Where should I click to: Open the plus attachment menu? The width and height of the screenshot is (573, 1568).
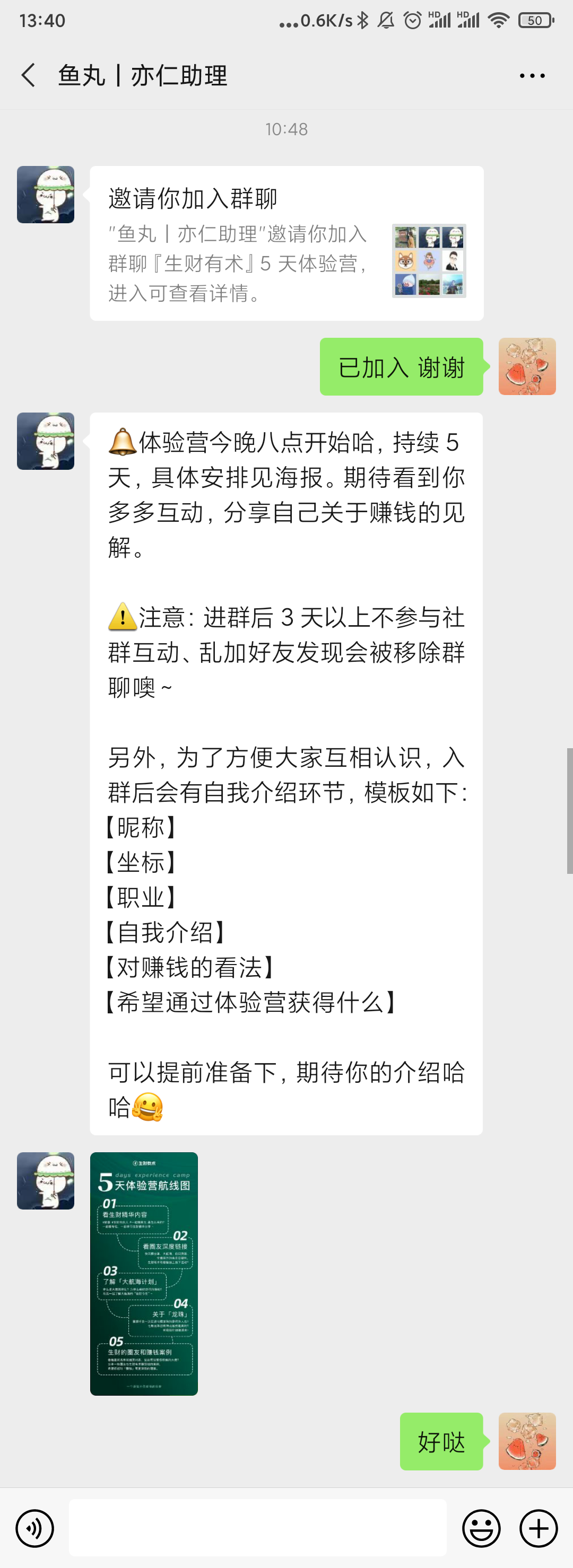coord(539,1528)
